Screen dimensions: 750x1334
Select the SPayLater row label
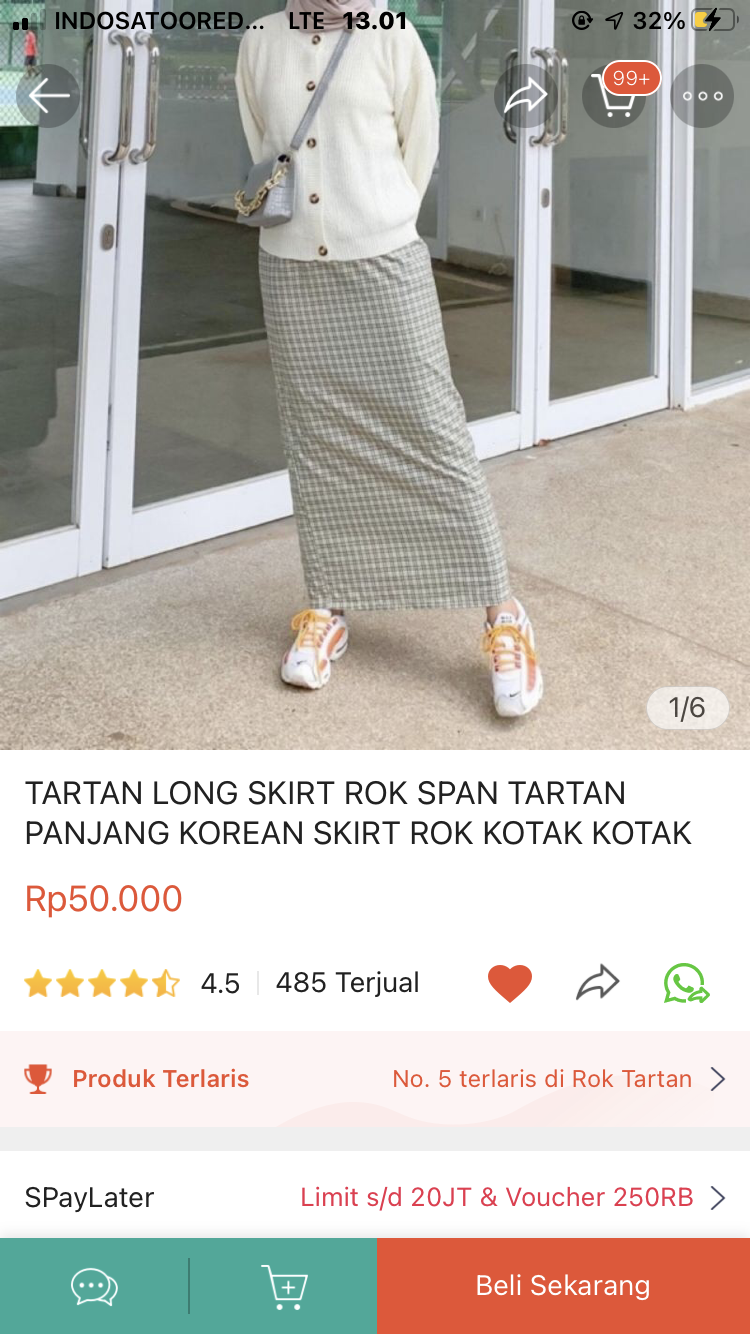tap(89, 1197)
